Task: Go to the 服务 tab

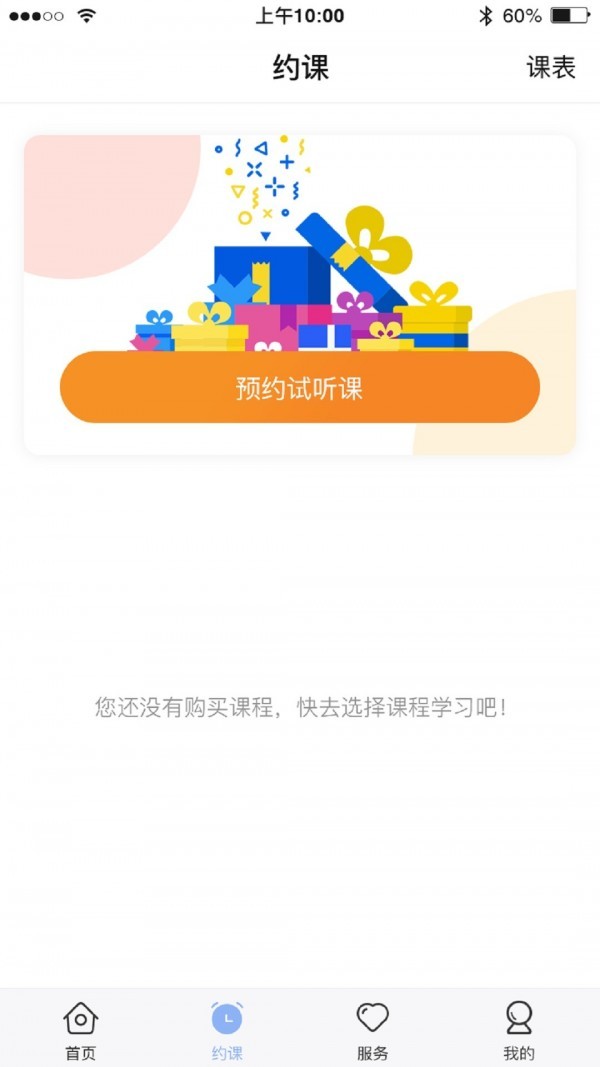Action: [372, 1030]
